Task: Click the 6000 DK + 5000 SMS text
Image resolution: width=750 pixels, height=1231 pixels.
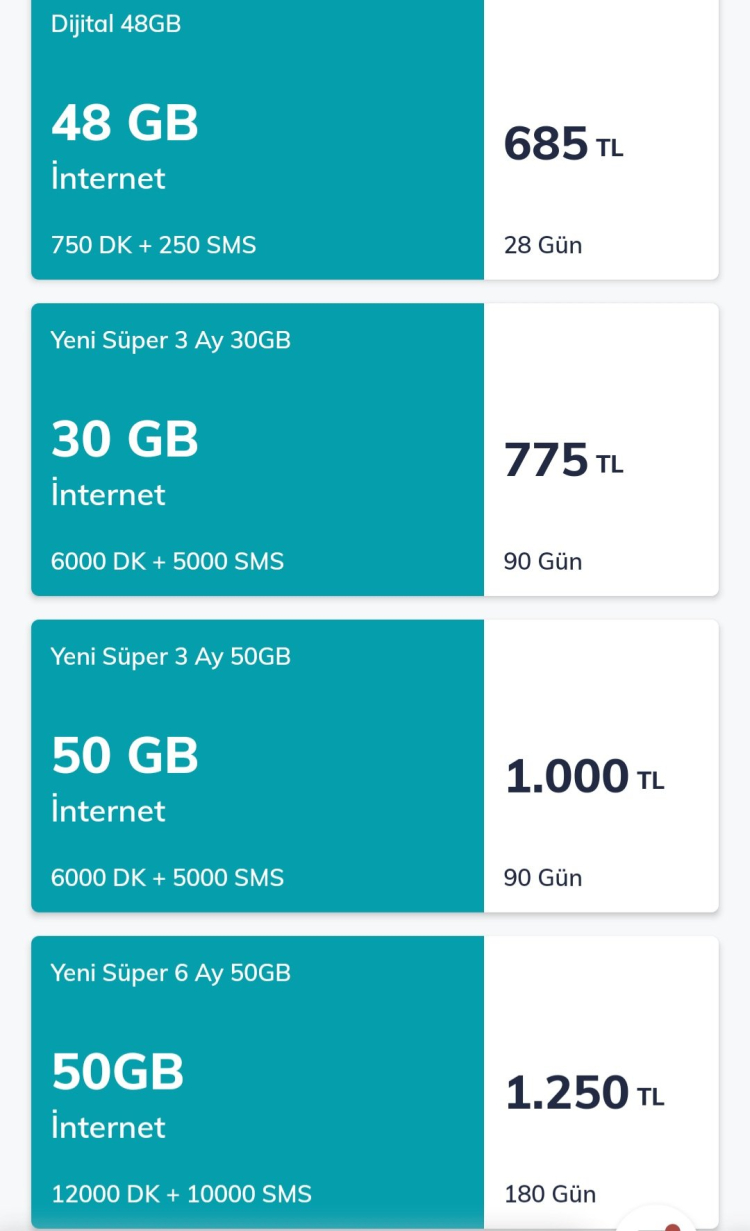Action: pyautogui.click(x=166, y=561)
